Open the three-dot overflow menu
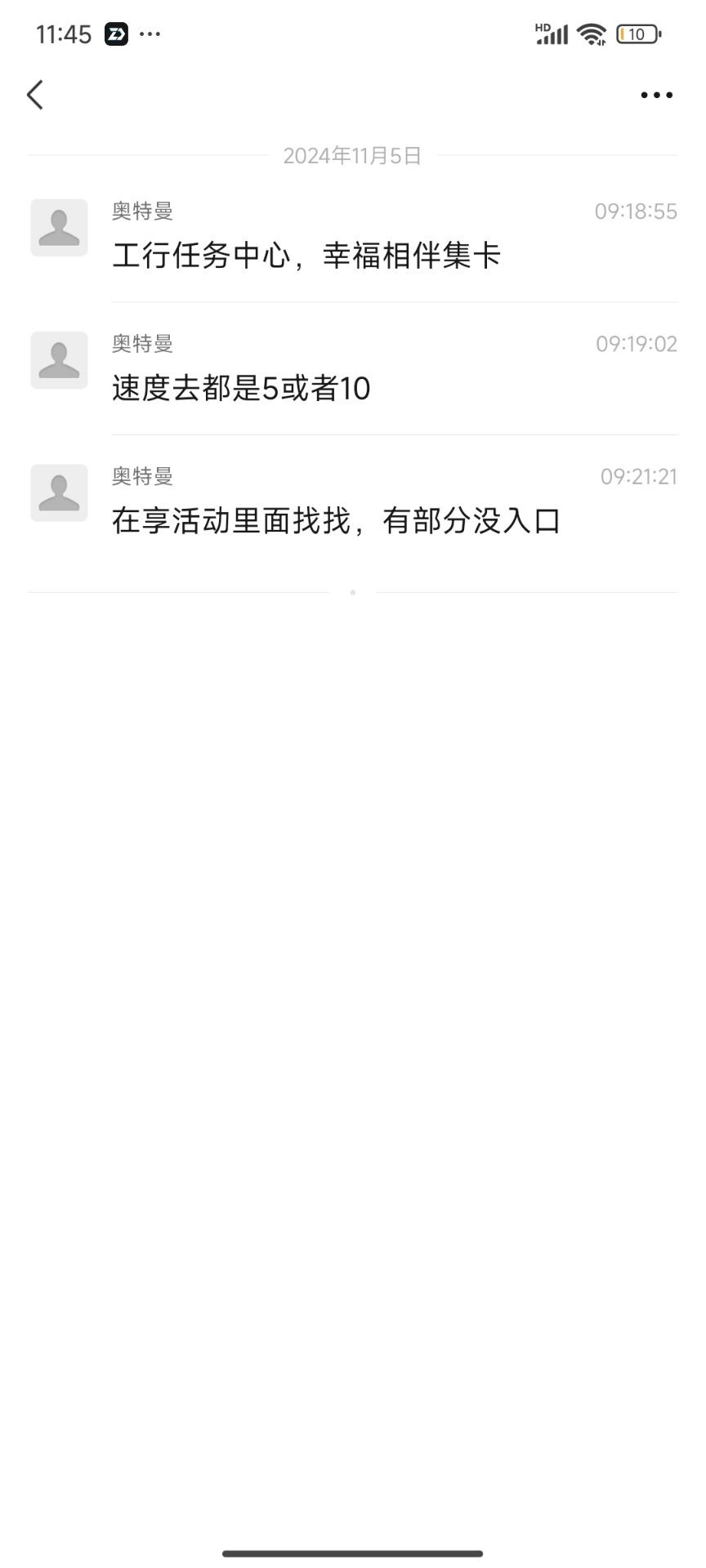 tap(656, 95)
